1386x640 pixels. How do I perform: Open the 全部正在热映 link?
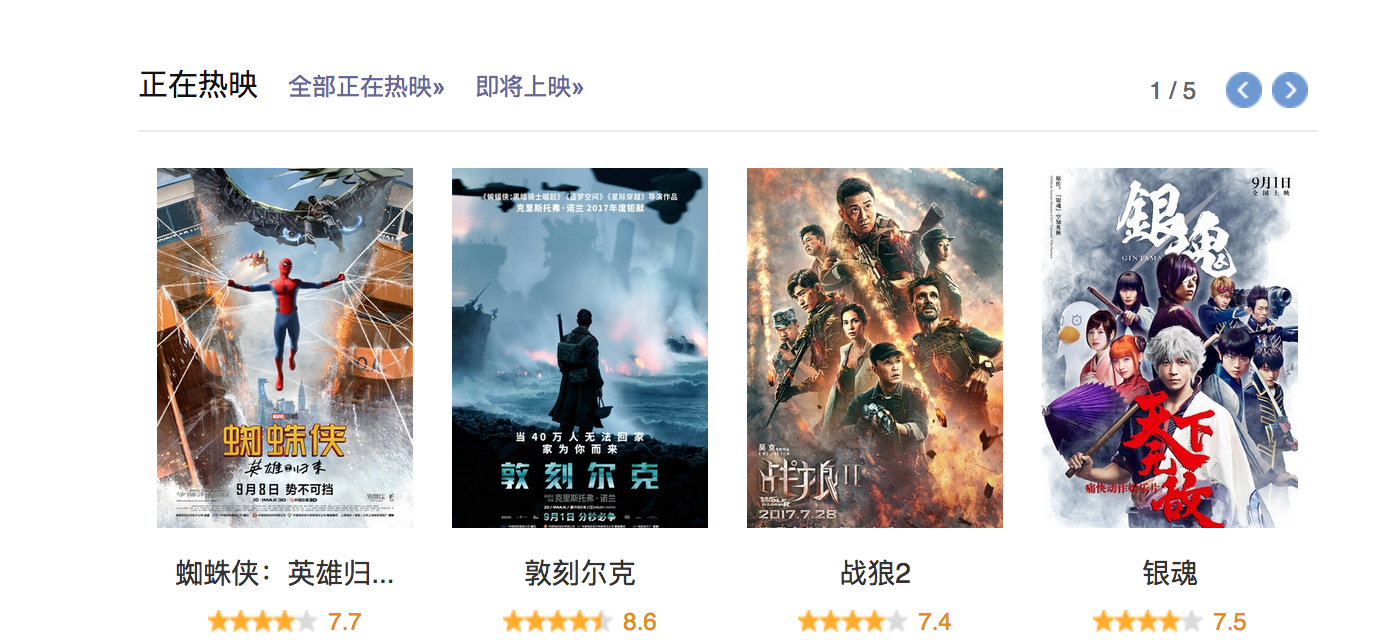[x=366, y=87]
